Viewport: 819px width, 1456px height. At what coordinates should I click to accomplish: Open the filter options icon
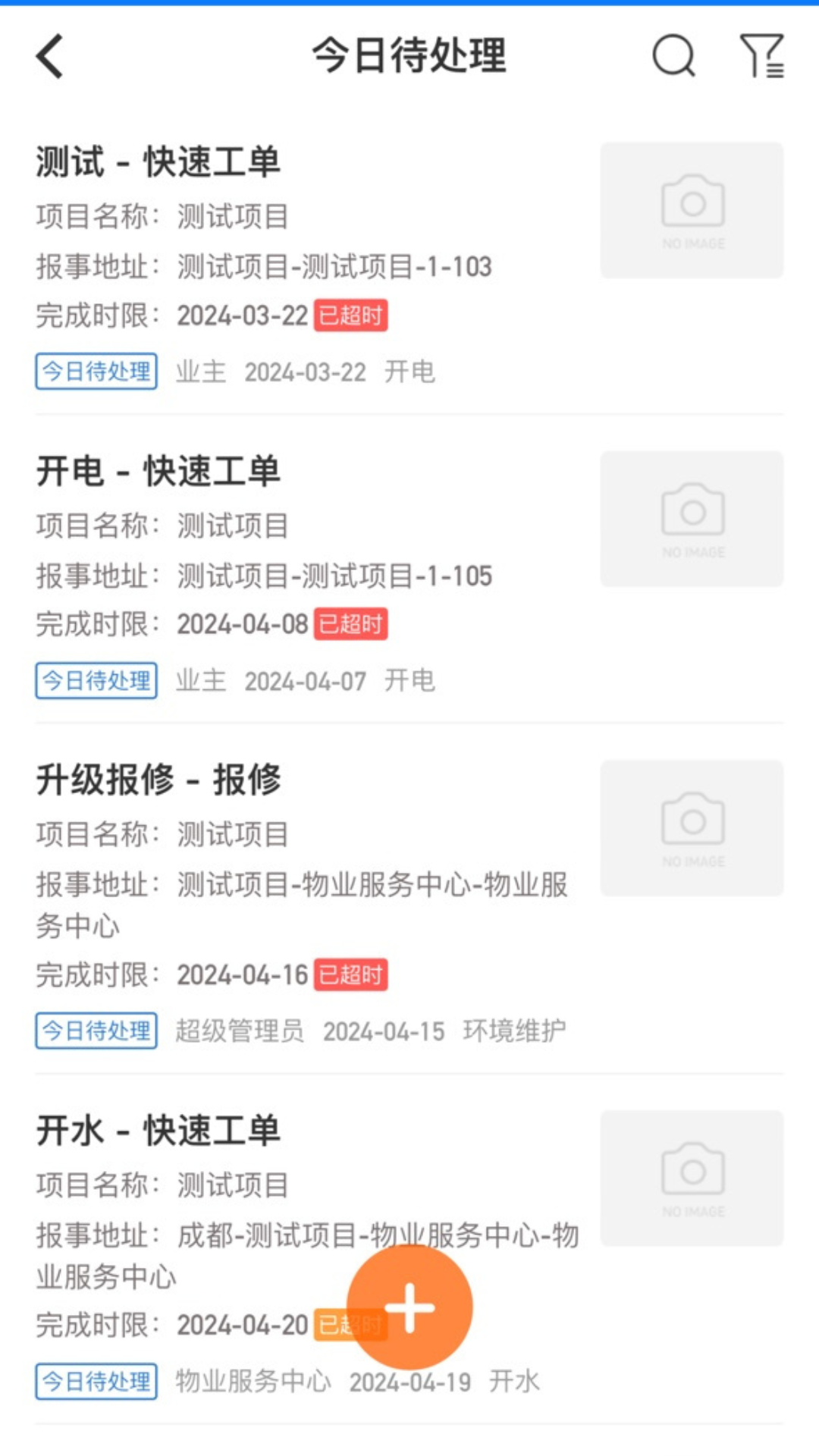[x=761, y=56]
